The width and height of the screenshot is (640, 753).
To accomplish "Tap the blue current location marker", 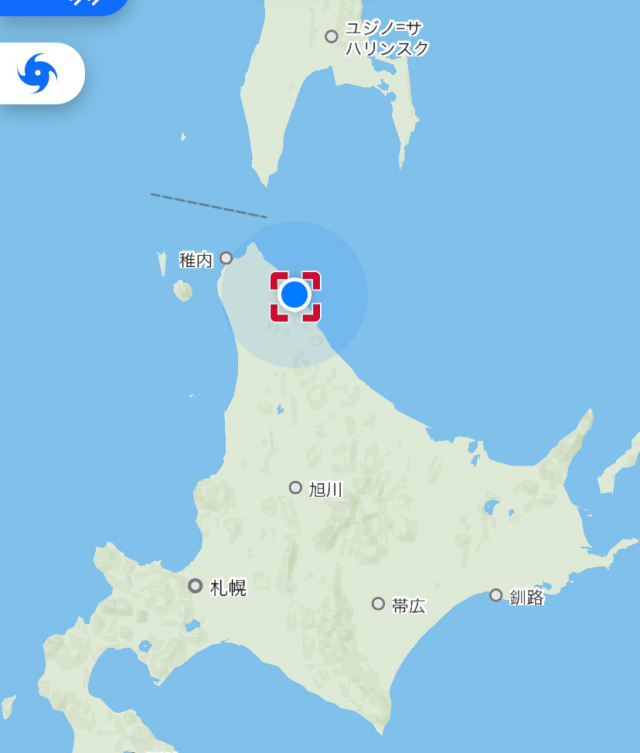I will coord(295,295).
